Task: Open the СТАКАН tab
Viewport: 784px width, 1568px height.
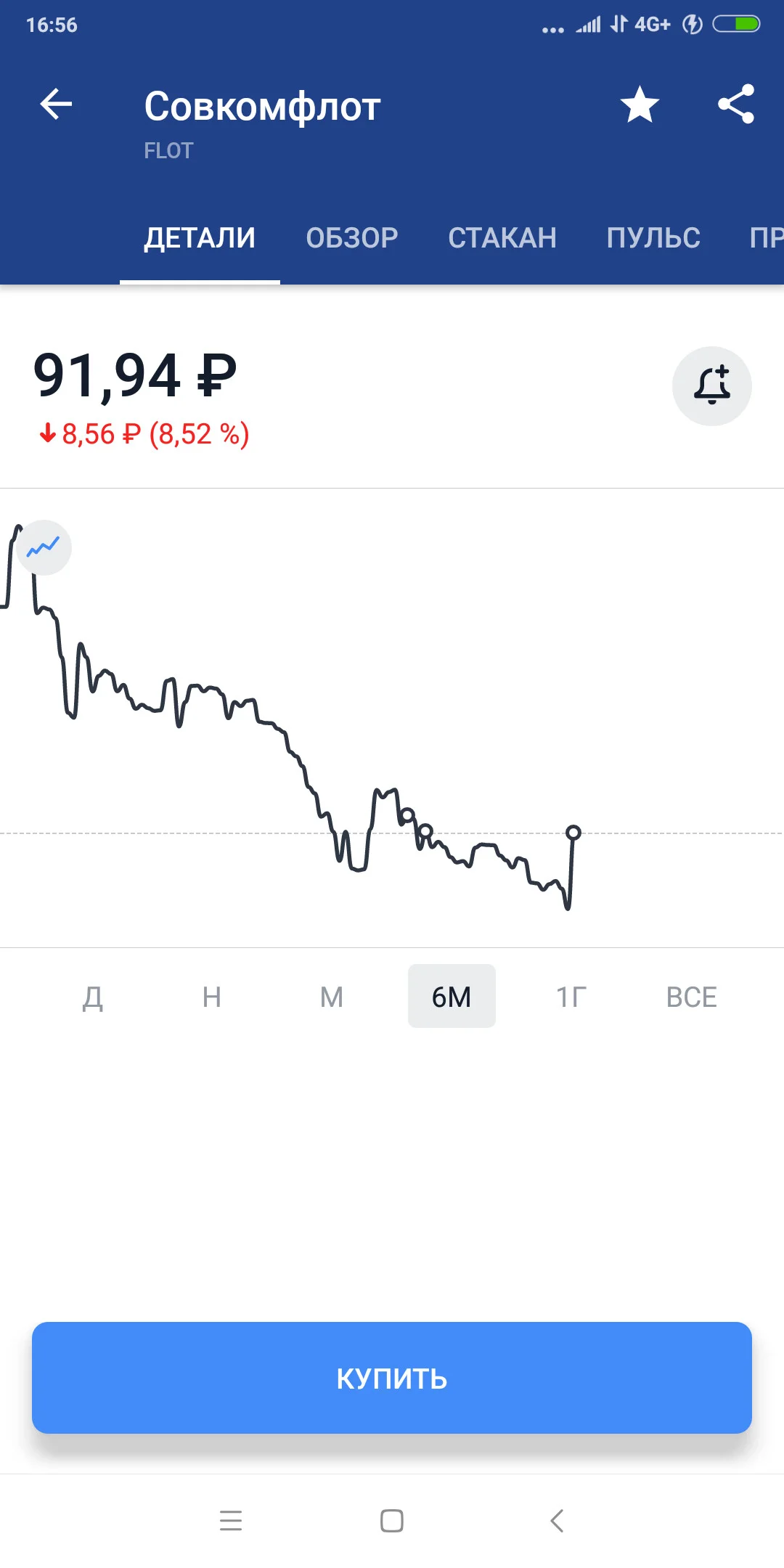Action: point(502,238)
